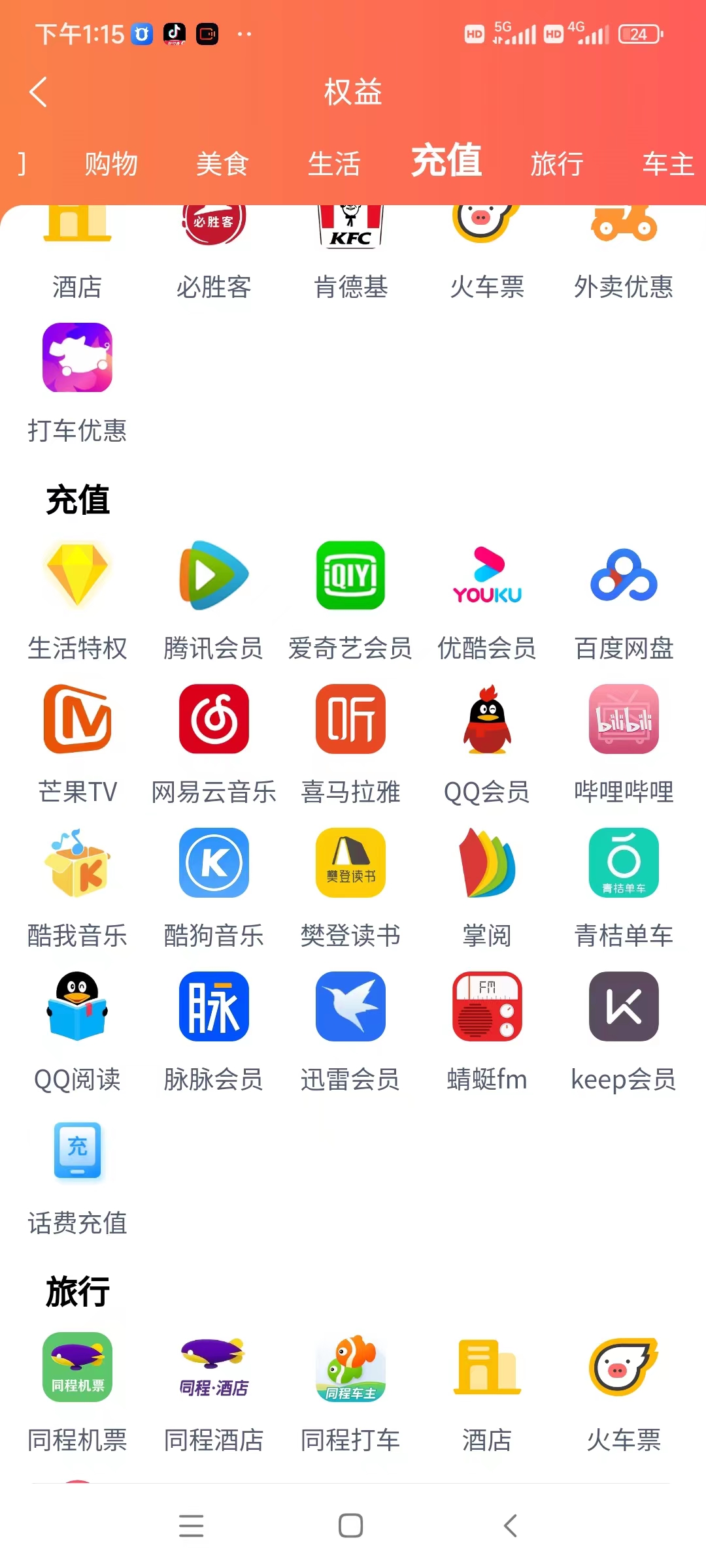
Task: Switch to the 美食 tab
Action: pos(222,163)
